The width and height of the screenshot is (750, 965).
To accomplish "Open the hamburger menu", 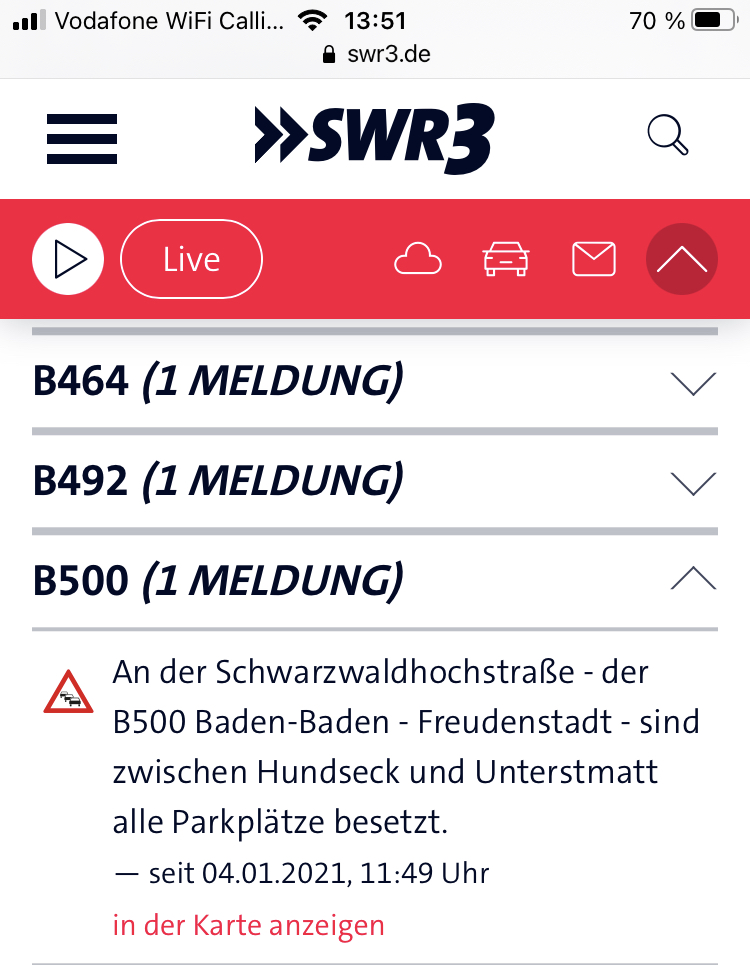I will point(82,138).
